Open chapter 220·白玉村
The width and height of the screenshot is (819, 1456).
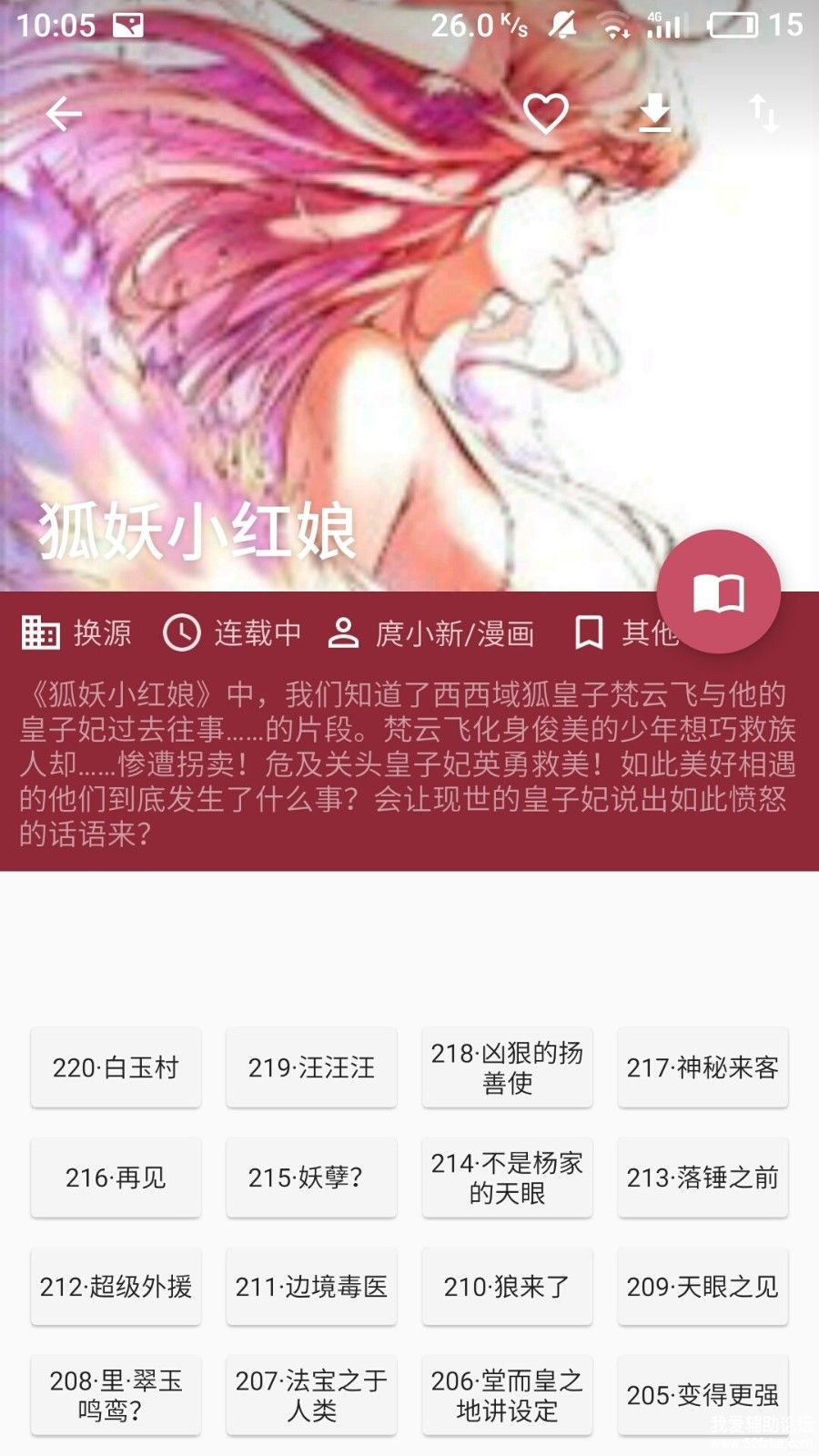116,1067
